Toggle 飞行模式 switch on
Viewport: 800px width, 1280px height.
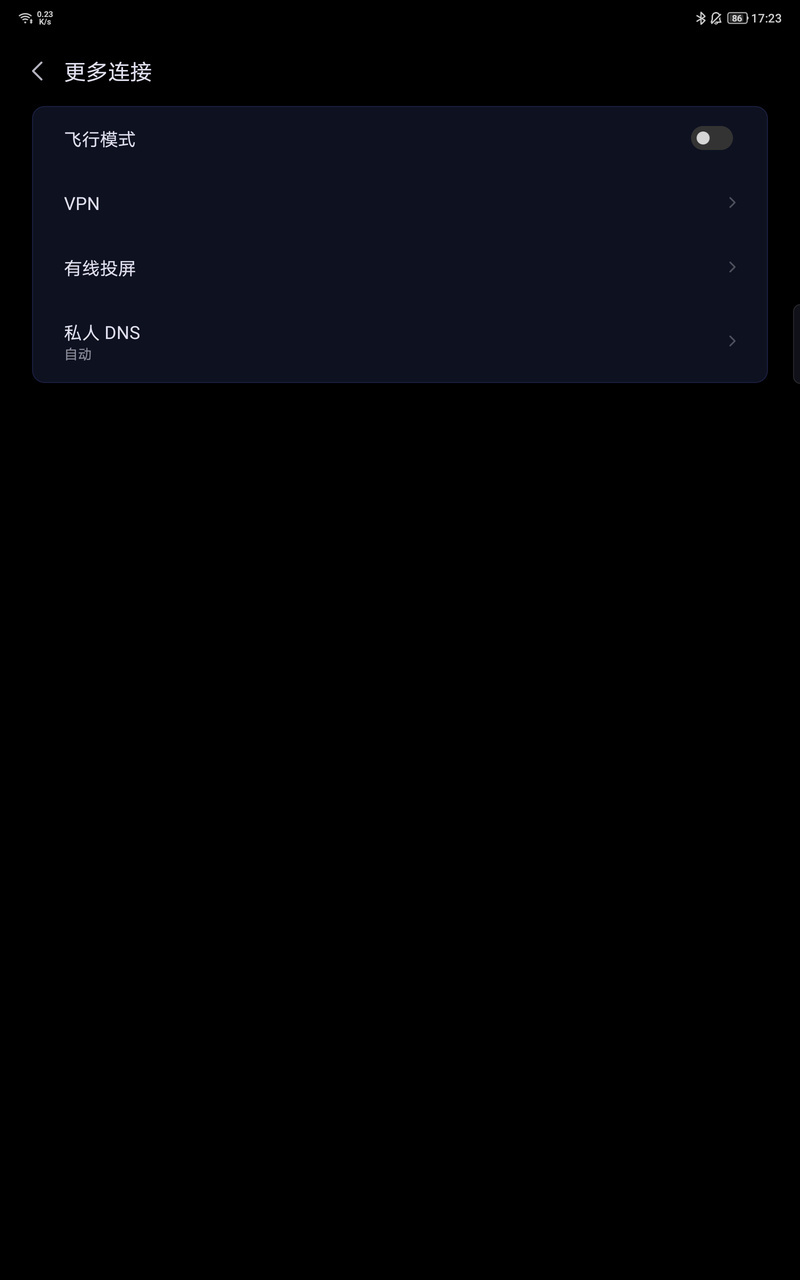point(711,139)
